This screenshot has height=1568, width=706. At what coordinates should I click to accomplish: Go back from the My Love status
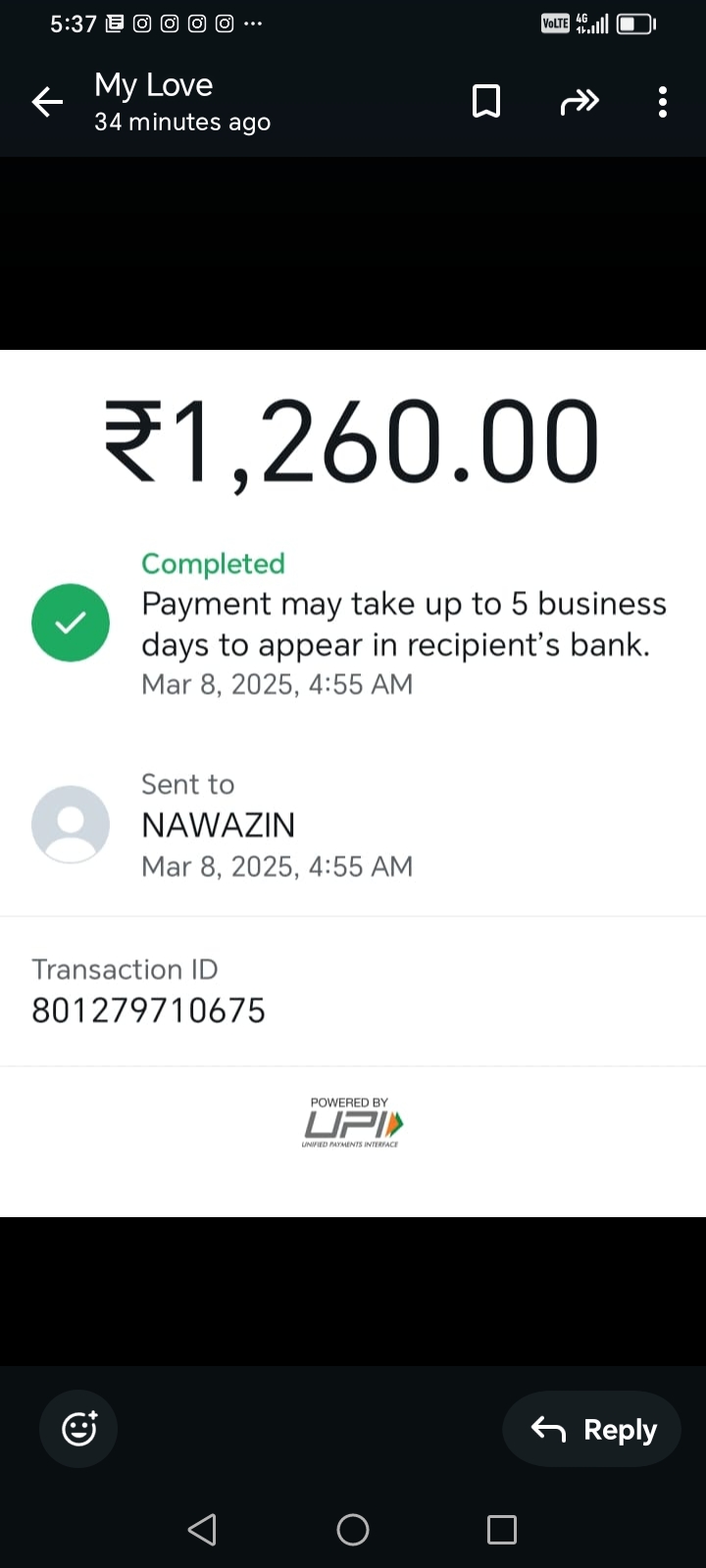pos(47,102)
